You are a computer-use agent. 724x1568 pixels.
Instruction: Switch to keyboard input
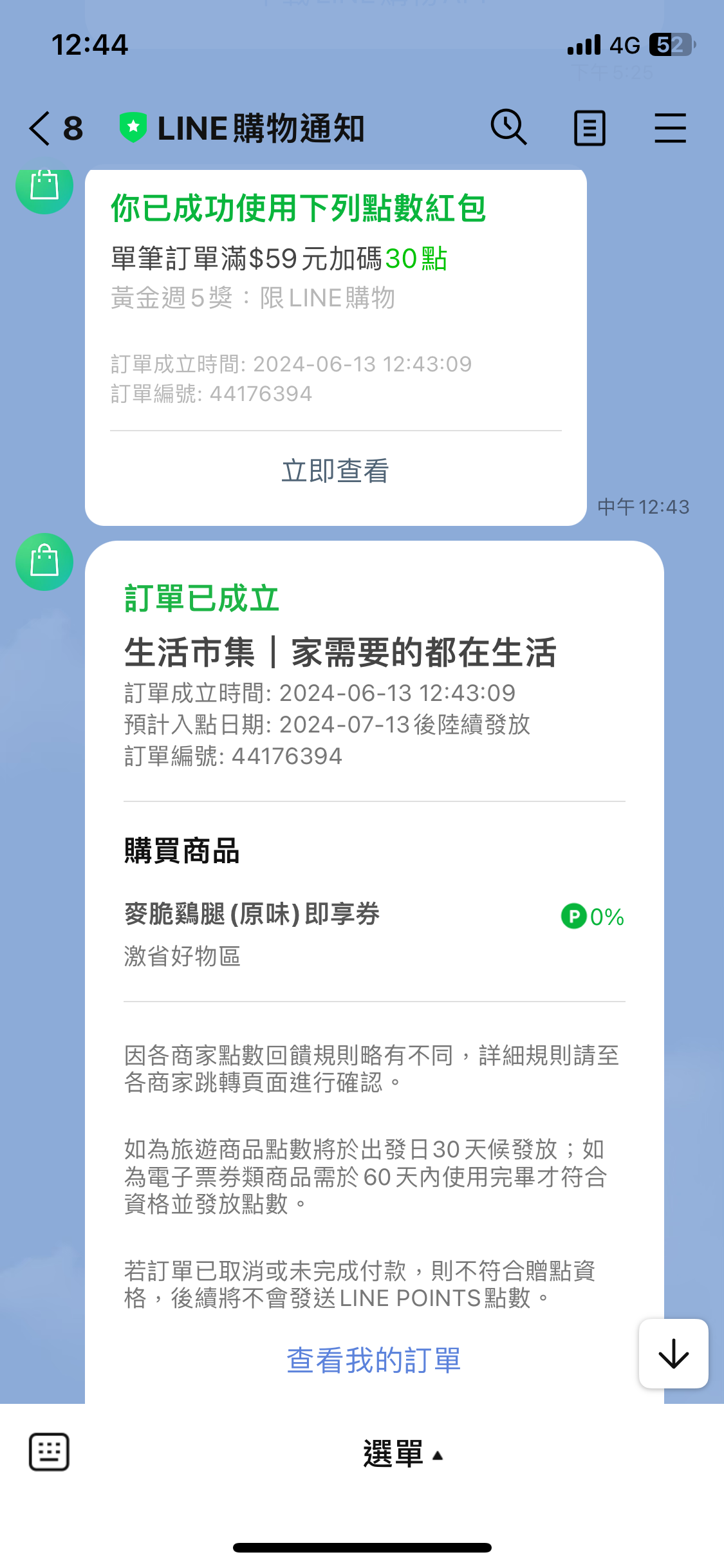pyautogui.click(x=49, y=1452)
